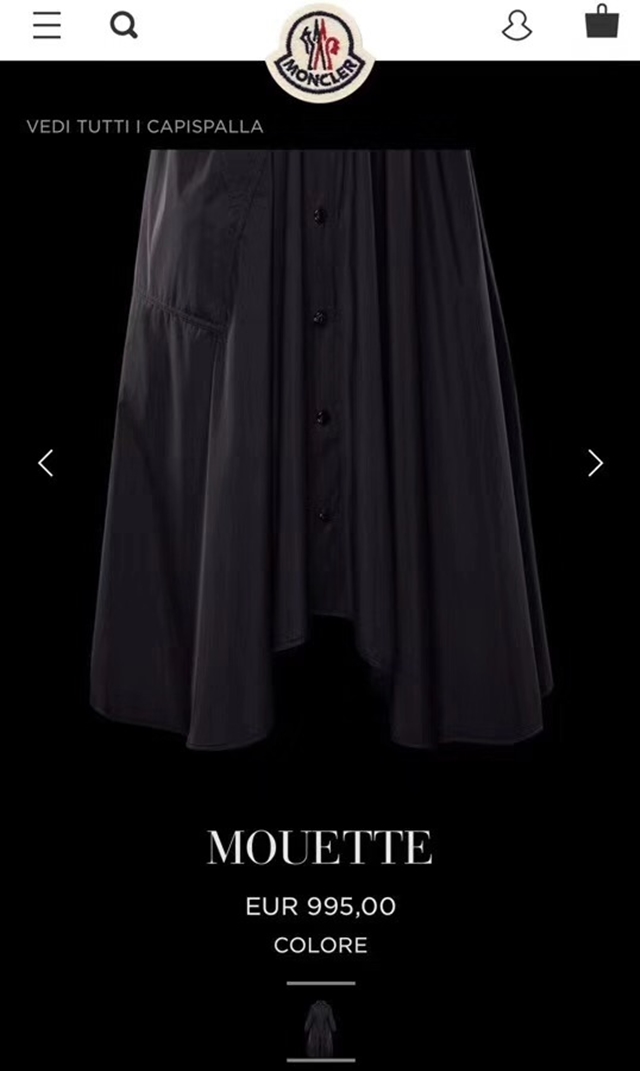
Task: Follow the Vedi tutti i capispalla link
Action: [x=145, y=127]
